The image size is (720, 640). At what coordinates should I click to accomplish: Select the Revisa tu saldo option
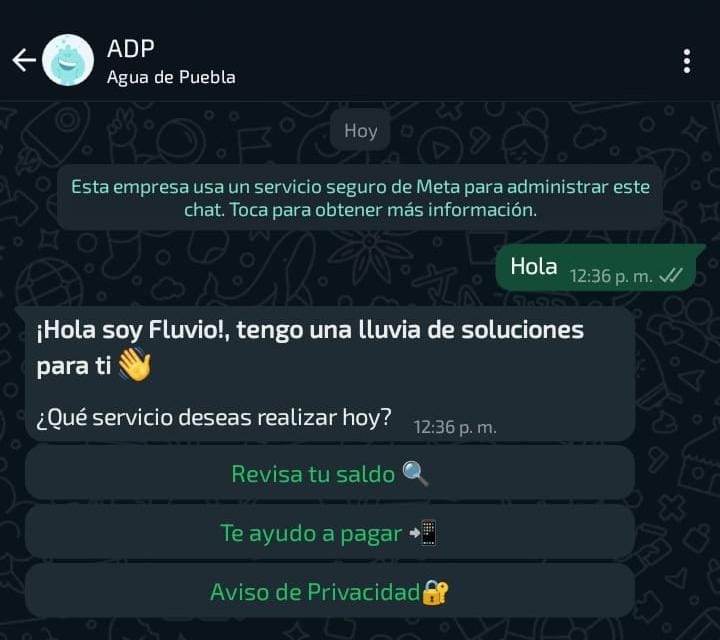330,473
